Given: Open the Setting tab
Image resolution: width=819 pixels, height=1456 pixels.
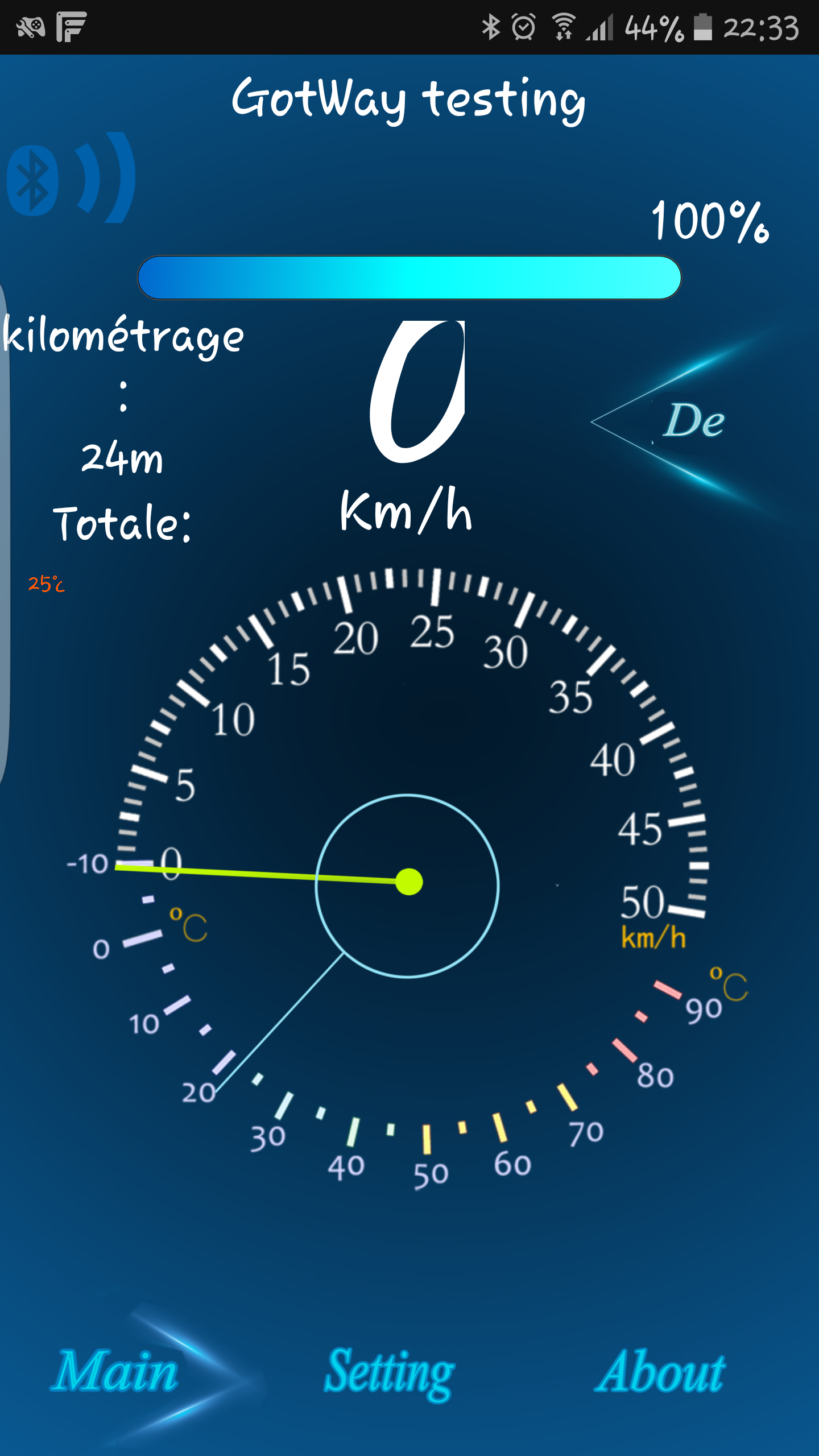Looking at the screenshot, I should [x=389, y=1373].
